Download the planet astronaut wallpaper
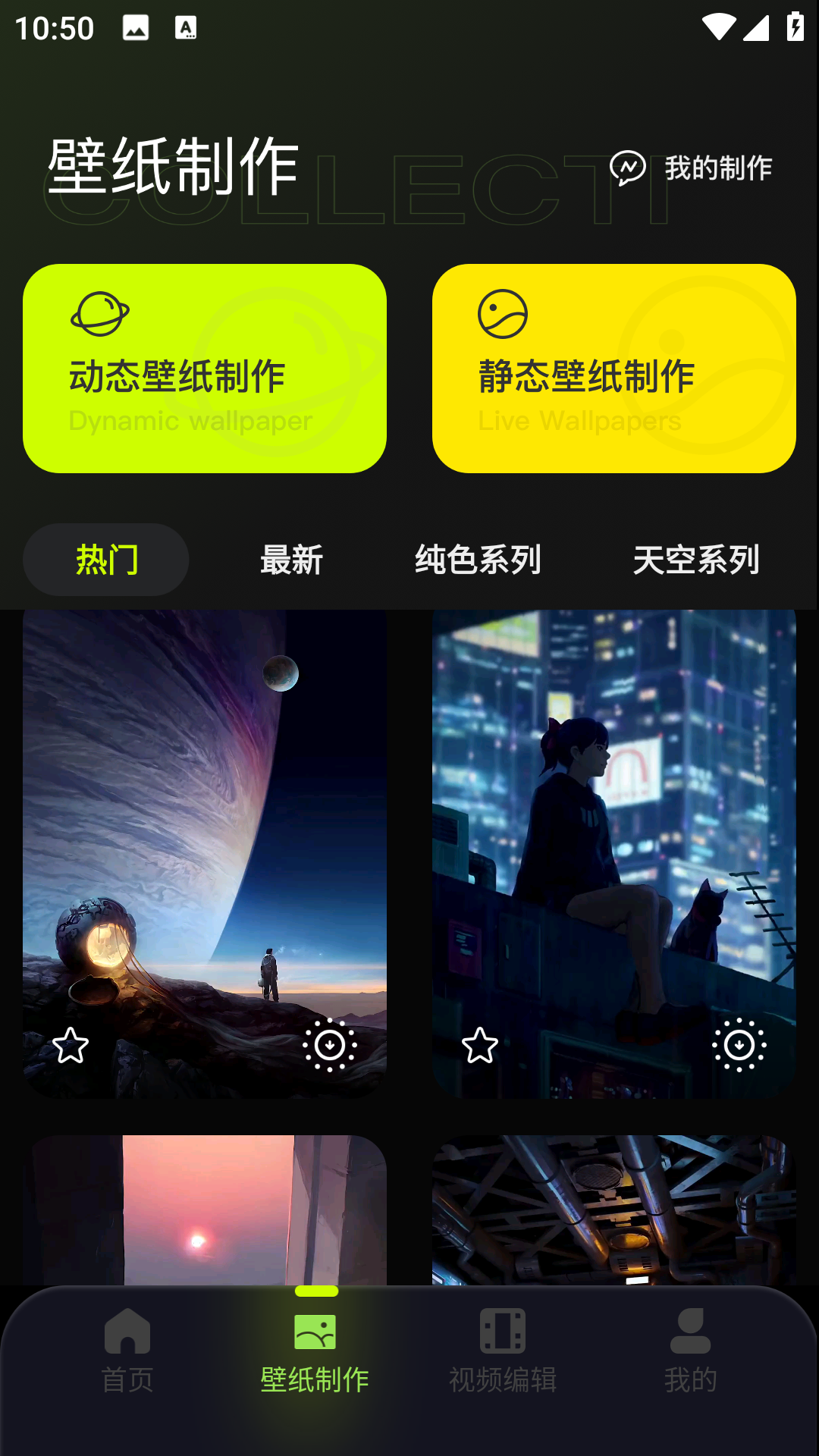The height and width of the screenshot is (1456, 819). pos(330,1046)
